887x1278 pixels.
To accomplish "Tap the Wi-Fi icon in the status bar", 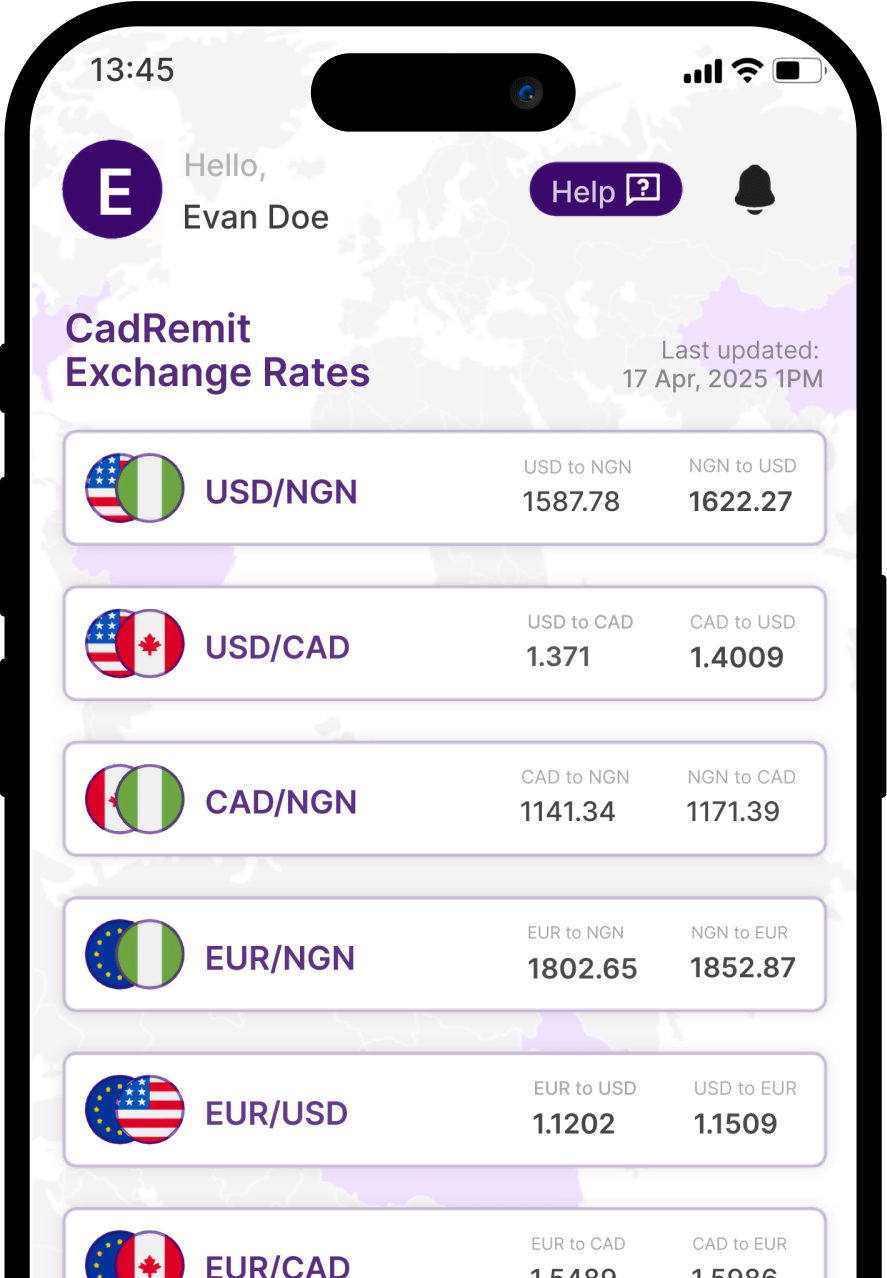I will 746,69.
